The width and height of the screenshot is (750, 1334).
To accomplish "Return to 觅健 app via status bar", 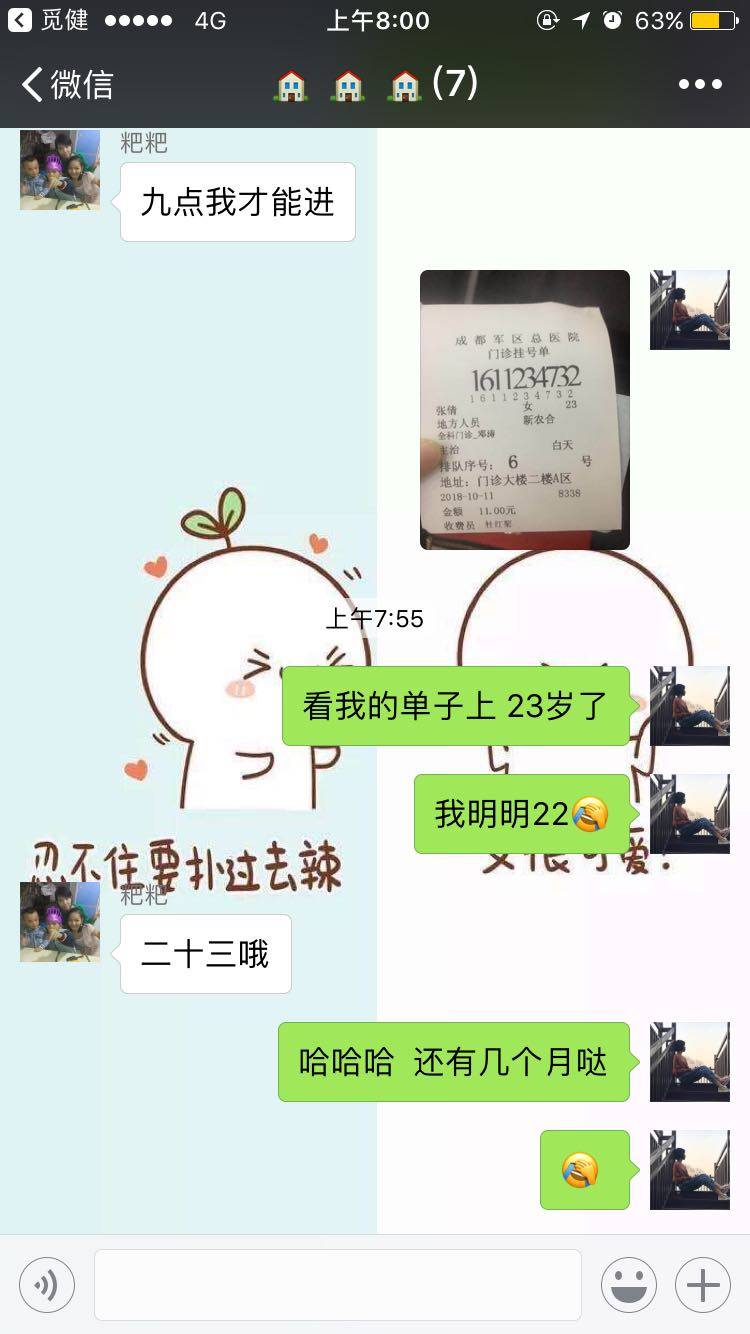I will pos(48,20).
